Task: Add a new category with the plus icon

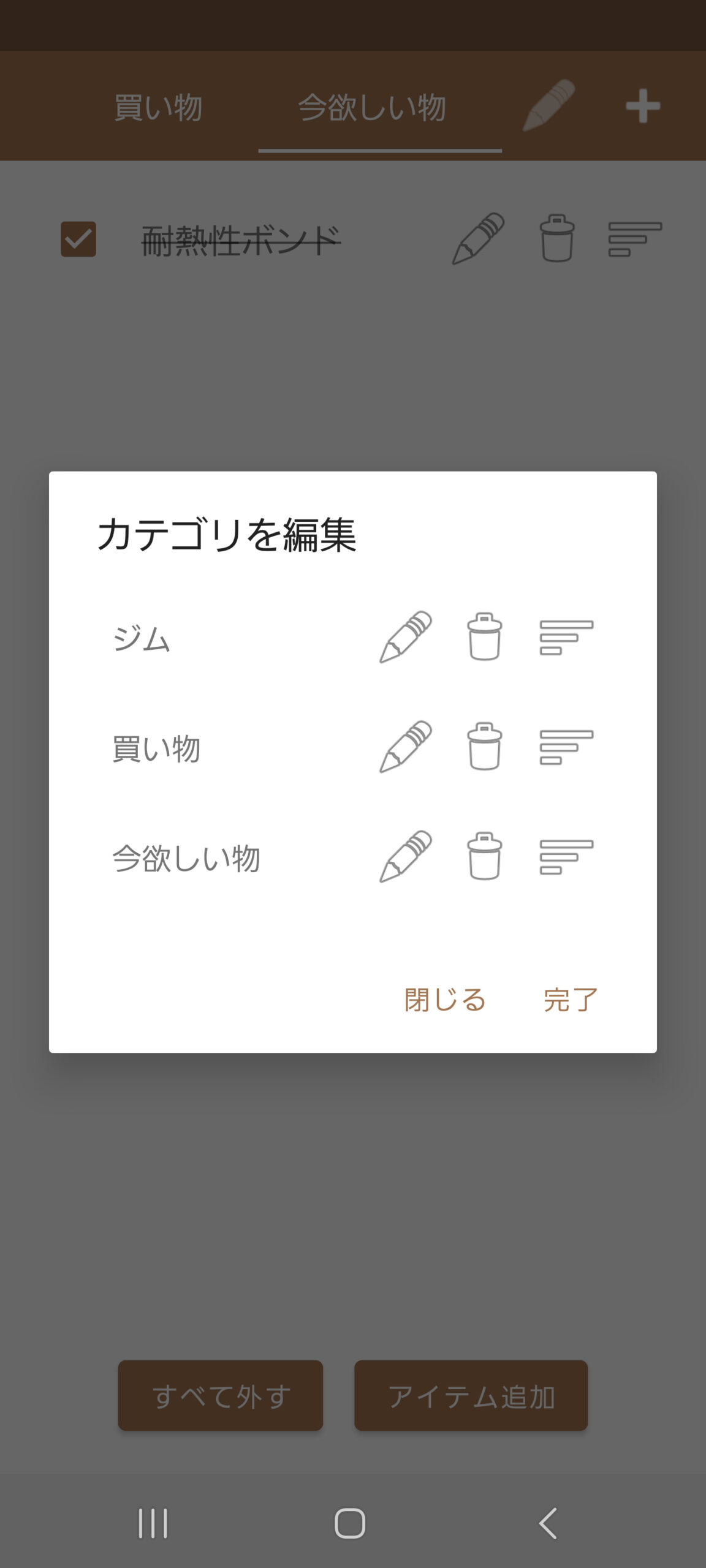Action: tap(642, 105)
